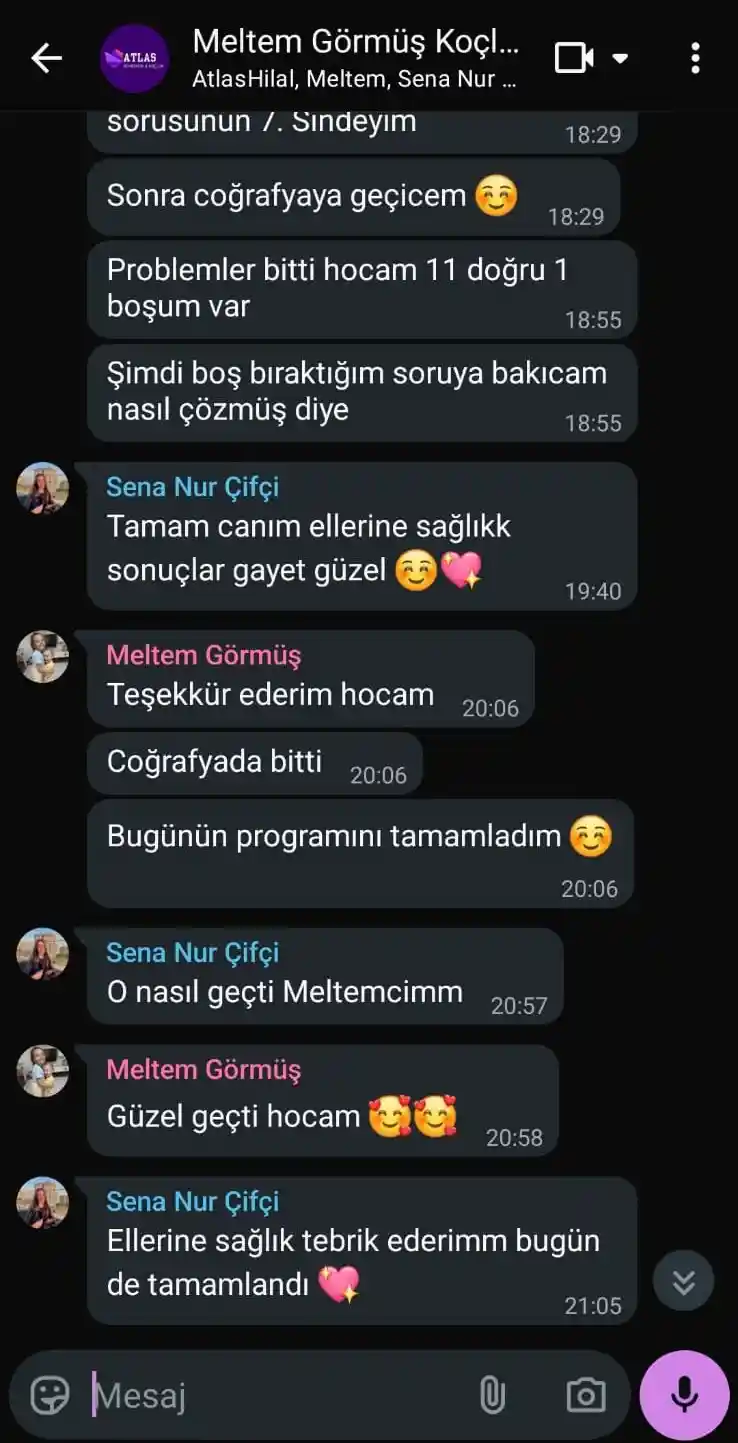Tap the microphone to record a voice message

pyautogui.click(x=683, y=1392)
